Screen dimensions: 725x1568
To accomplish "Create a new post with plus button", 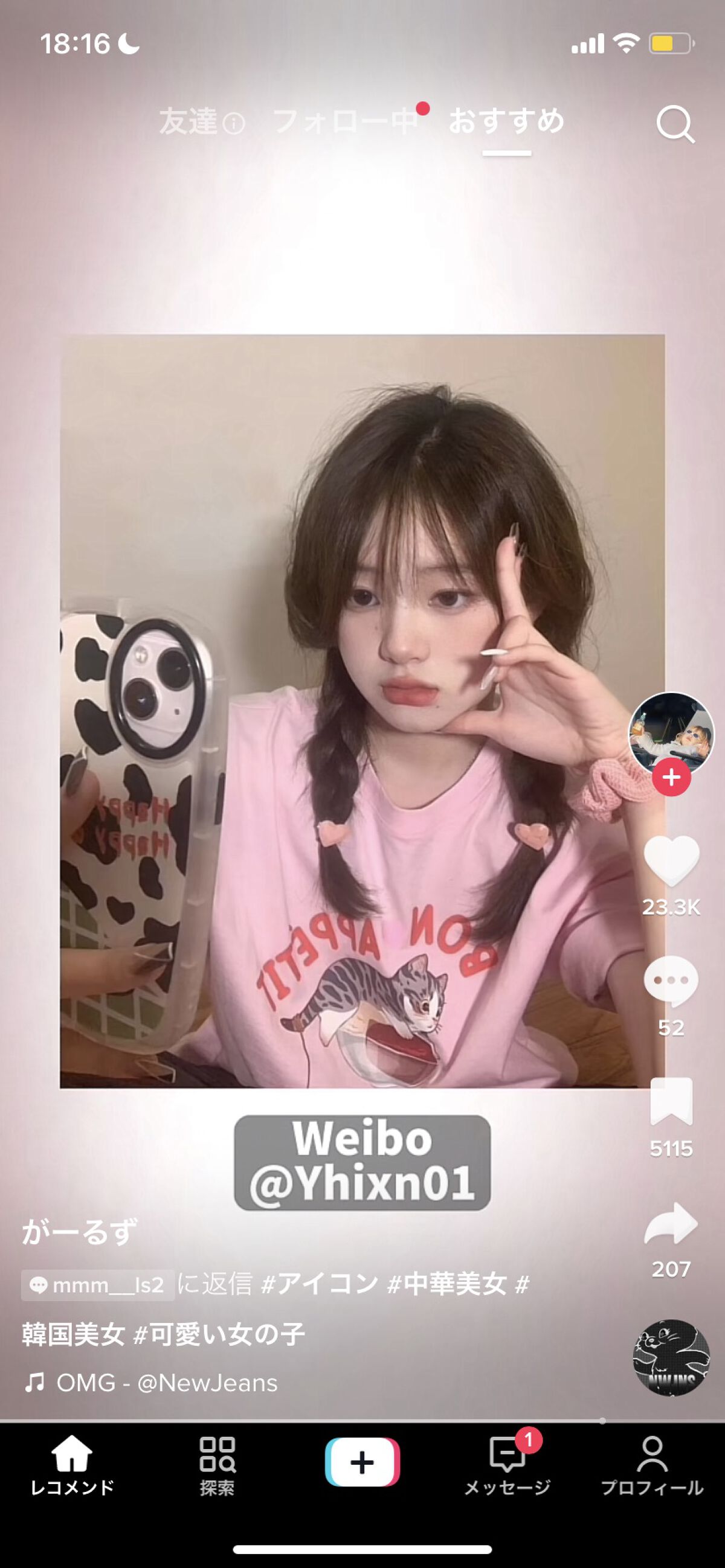I will point(362,1462).
